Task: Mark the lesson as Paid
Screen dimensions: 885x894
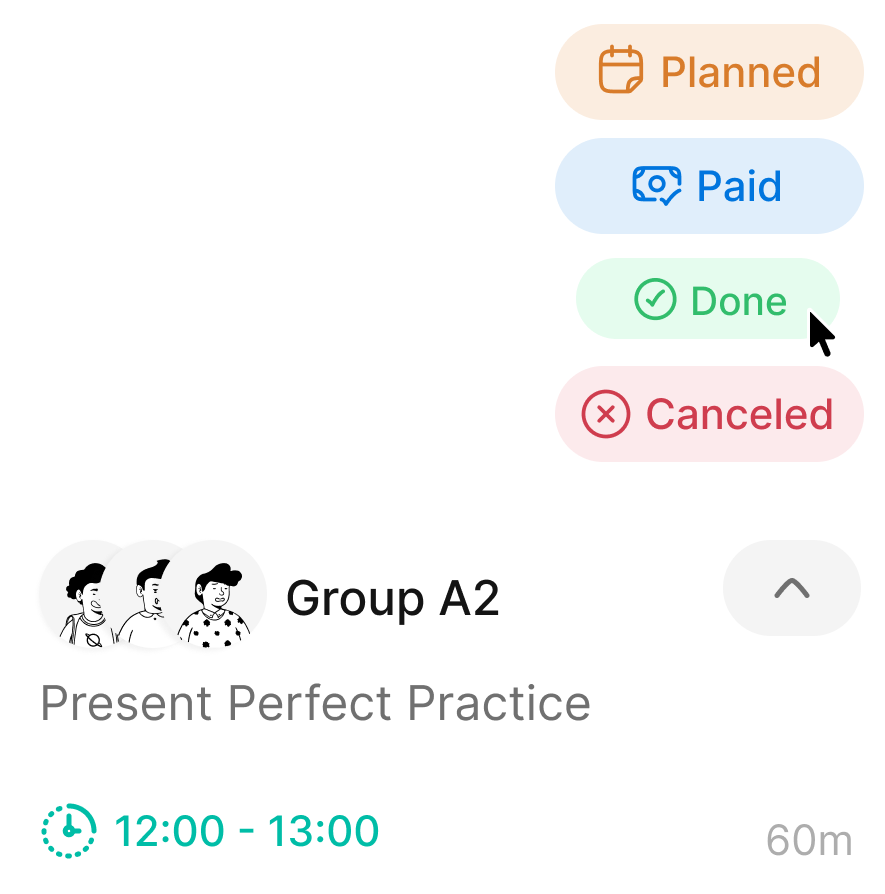Action: click(708, 186)
